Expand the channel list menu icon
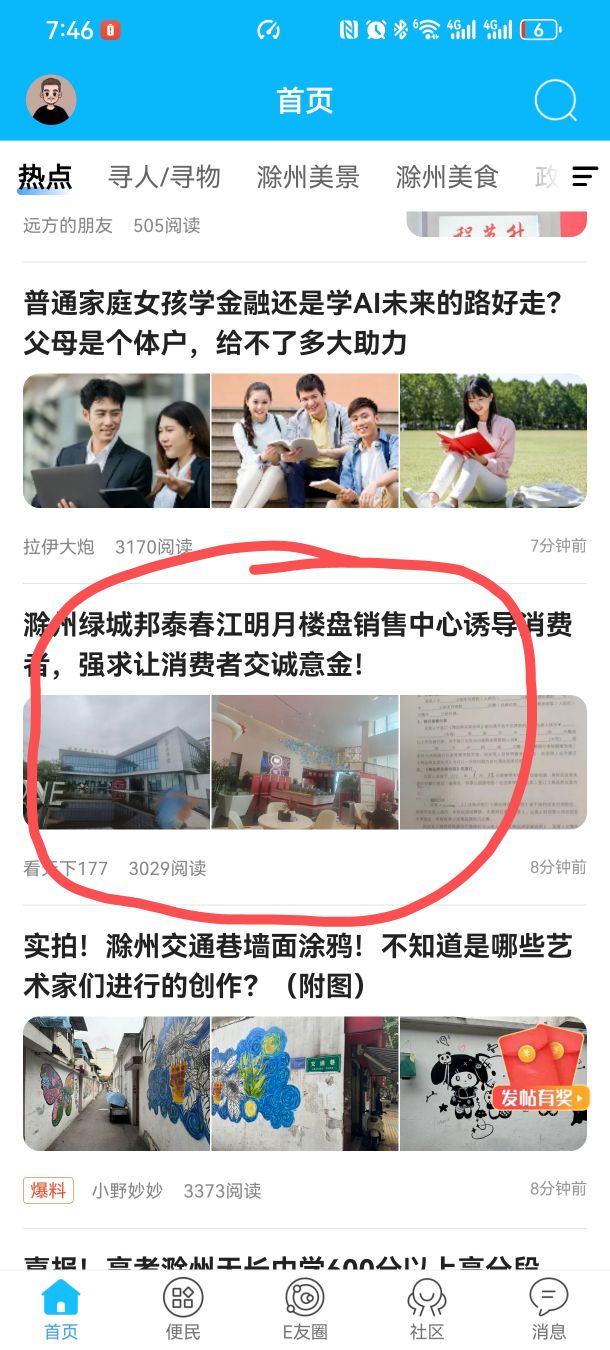 tap(585, 177)
